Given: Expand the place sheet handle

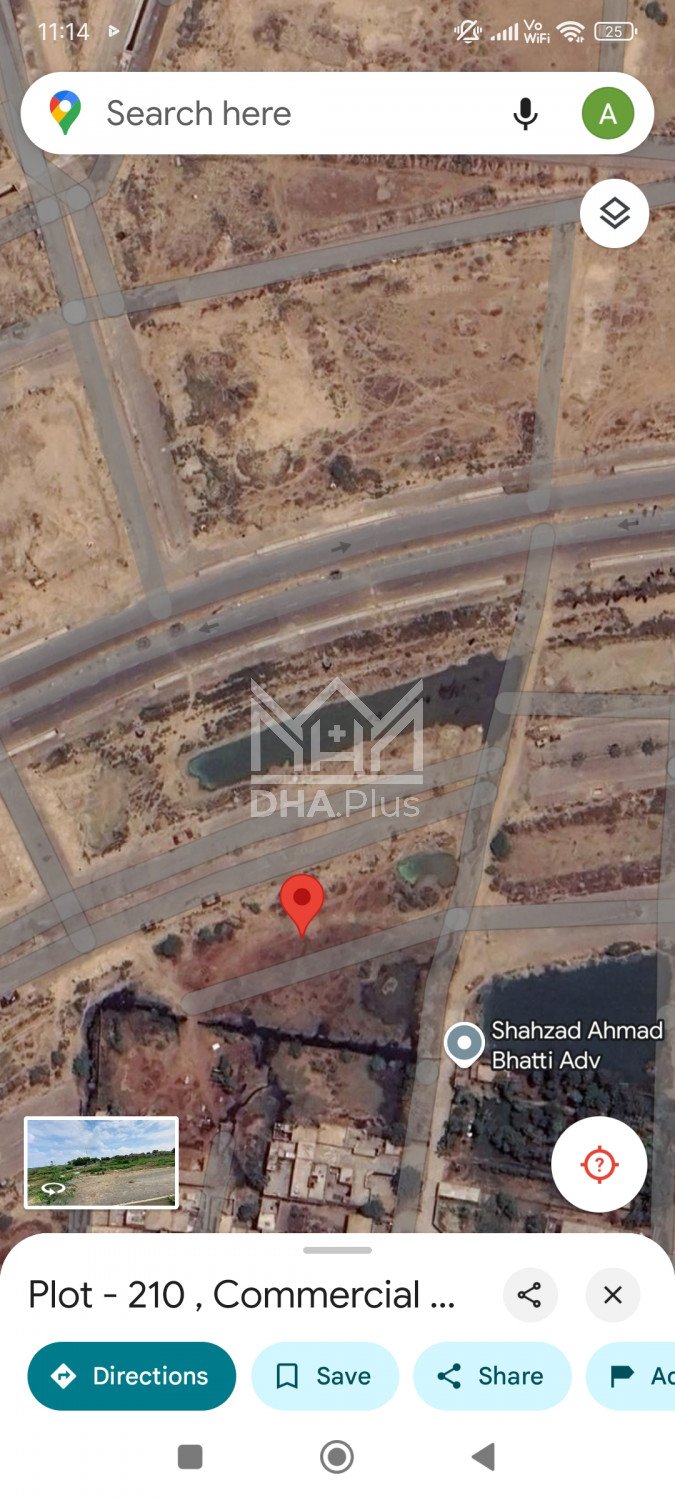Looking at the screenshot, I should point(337,1250).
